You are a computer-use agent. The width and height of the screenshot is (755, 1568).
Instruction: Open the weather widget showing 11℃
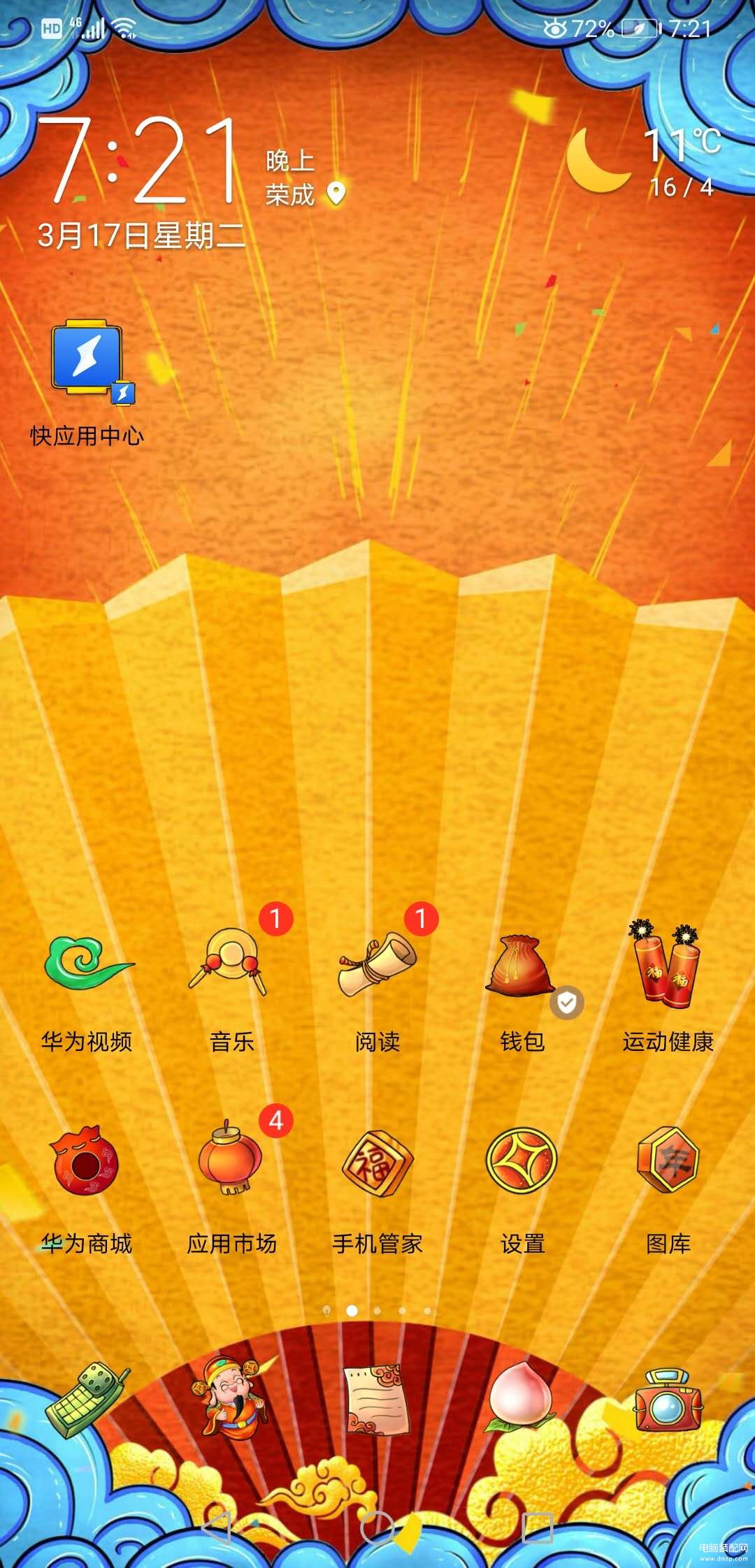[x=643, y=162]
